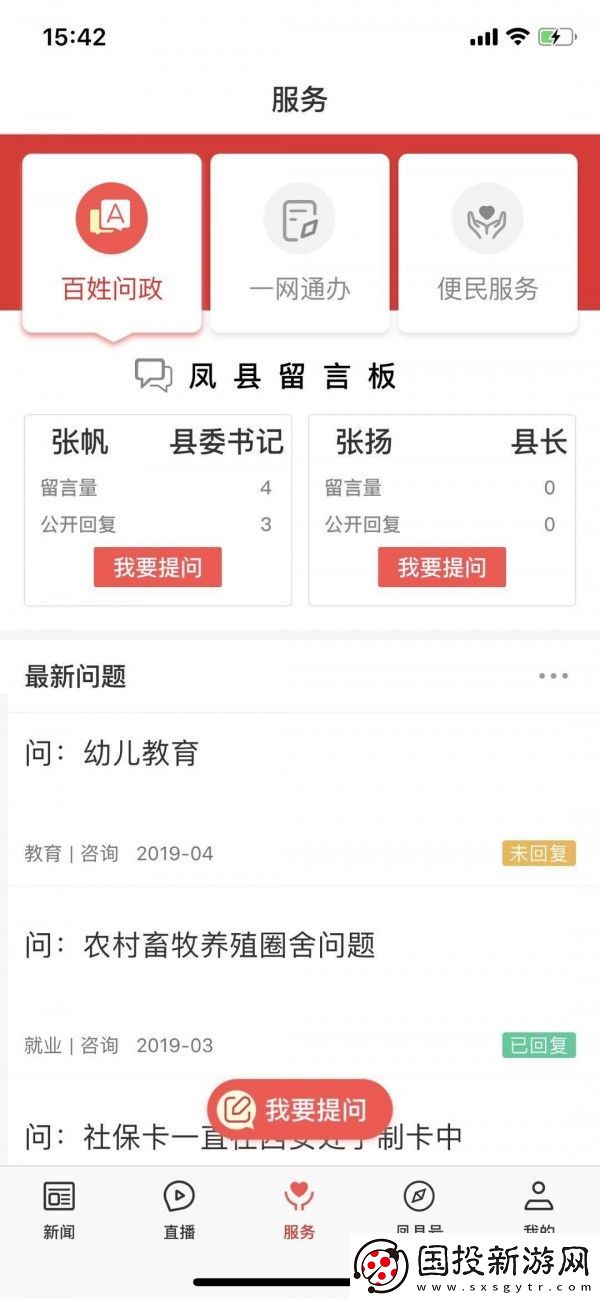Image resolution: width=600 pixels, height=1299 pixels.
Task: Open the compass tab in bottom navigation
Action: (x=419, y=1200)
